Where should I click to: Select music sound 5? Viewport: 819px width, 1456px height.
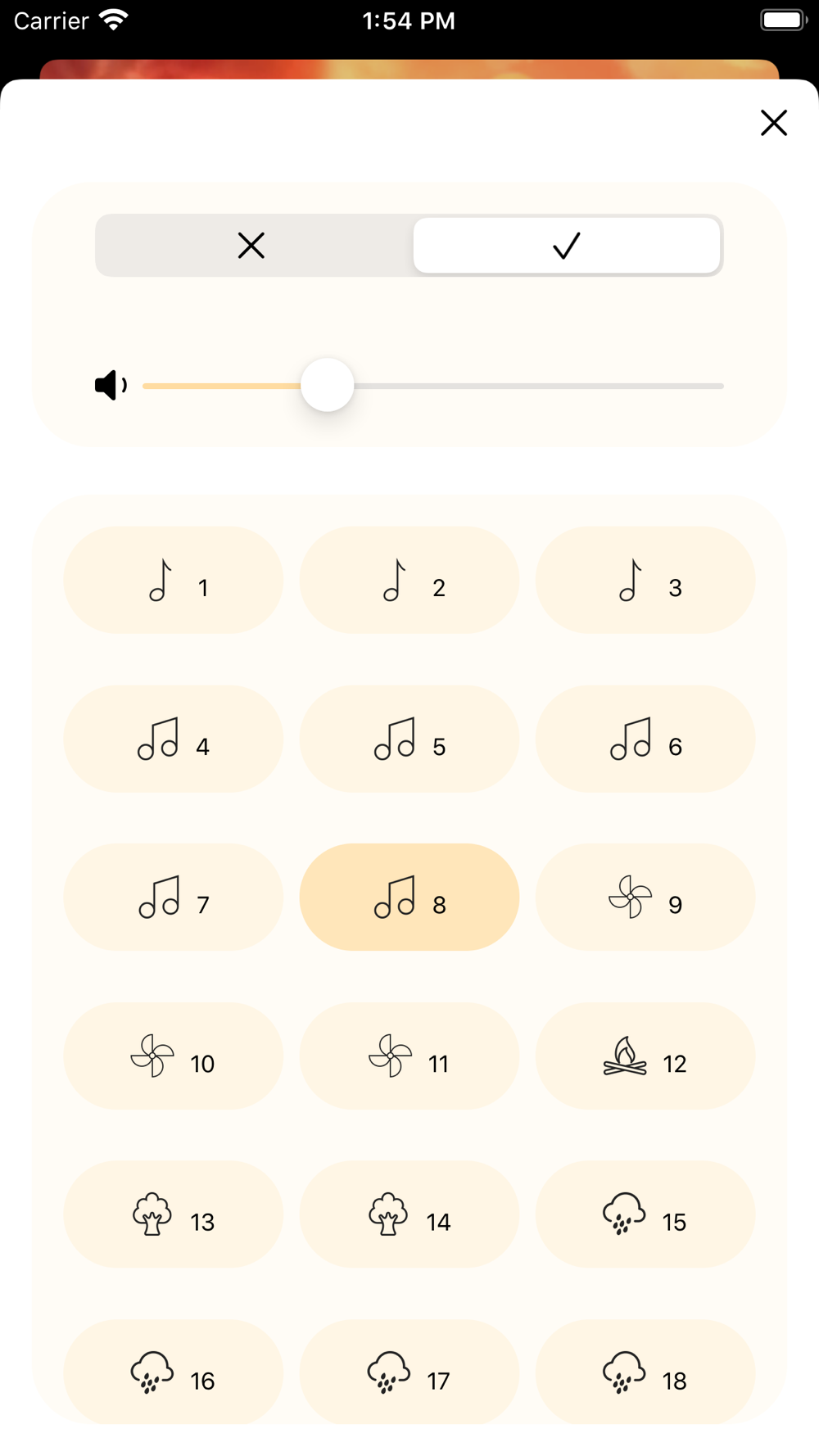[409, 739]
